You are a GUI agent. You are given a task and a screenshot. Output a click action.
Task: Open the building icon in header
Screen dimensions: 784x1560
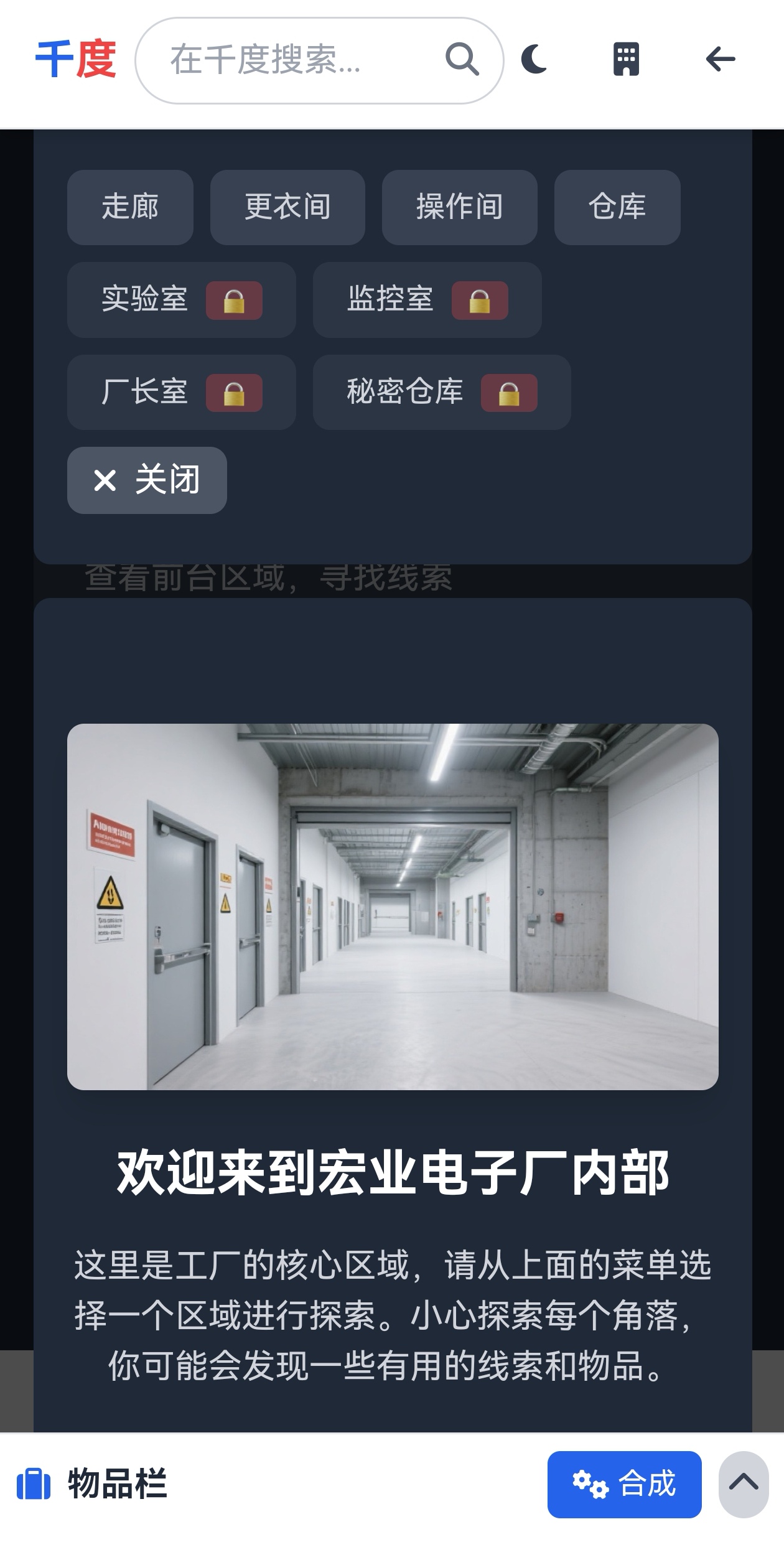626,60
